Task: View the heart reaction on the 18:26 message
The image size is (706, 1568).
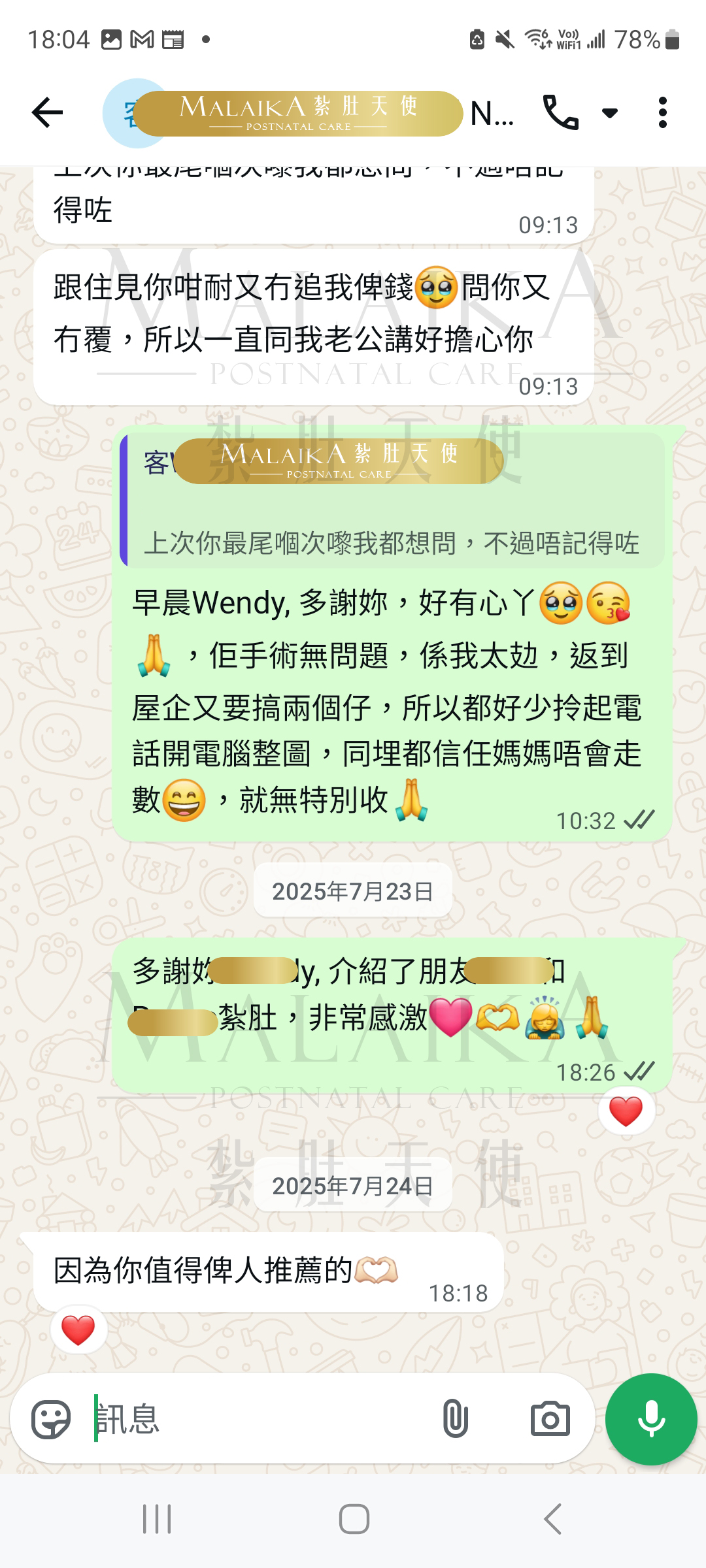Action: pyautogui.click(x=626, y=1111)
